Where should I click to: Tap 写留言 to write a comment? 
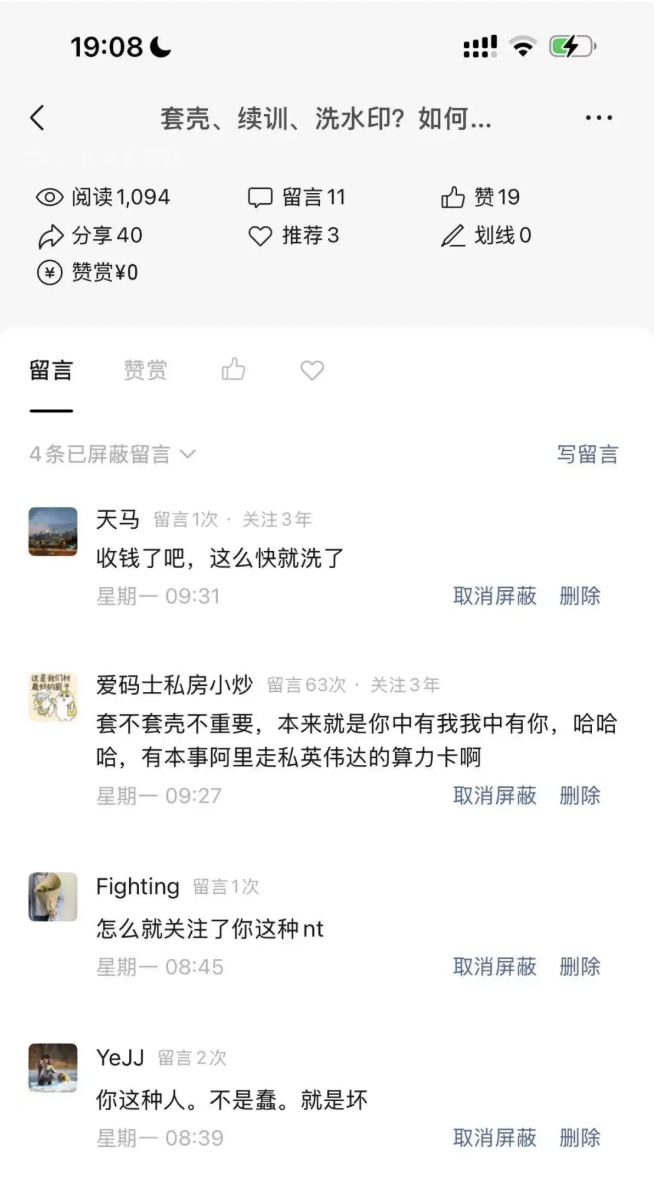(587, 454)
